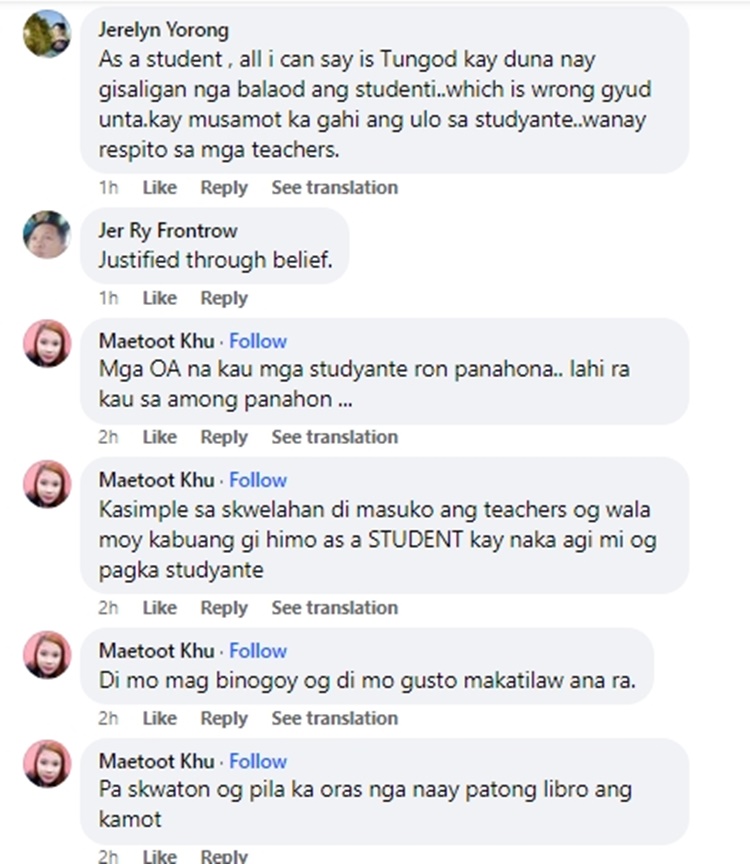Like the "Di mo mag binogoy" comment
This screenshot has width=750, height=864.
pos(159,718)
